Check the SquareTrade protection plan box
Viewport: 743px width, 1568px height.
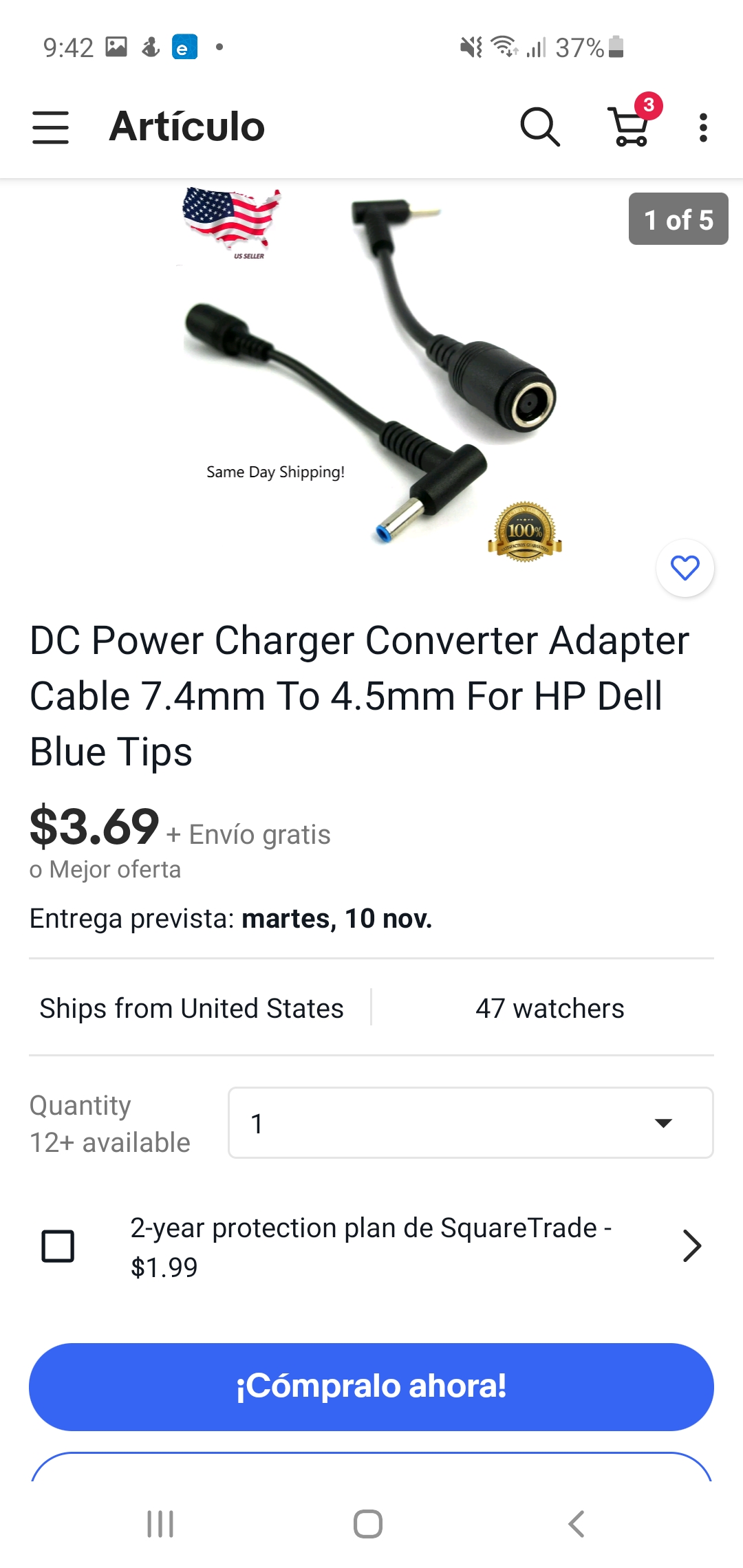click(58, 1246)
